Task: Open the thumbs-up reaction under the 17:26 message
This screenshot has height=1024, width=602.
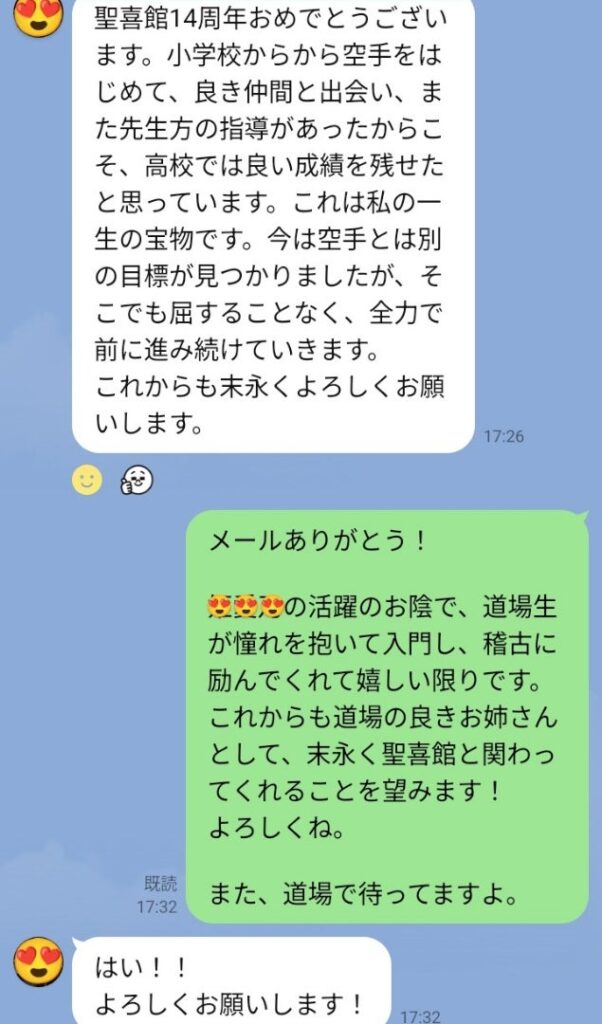Action: 137,481
